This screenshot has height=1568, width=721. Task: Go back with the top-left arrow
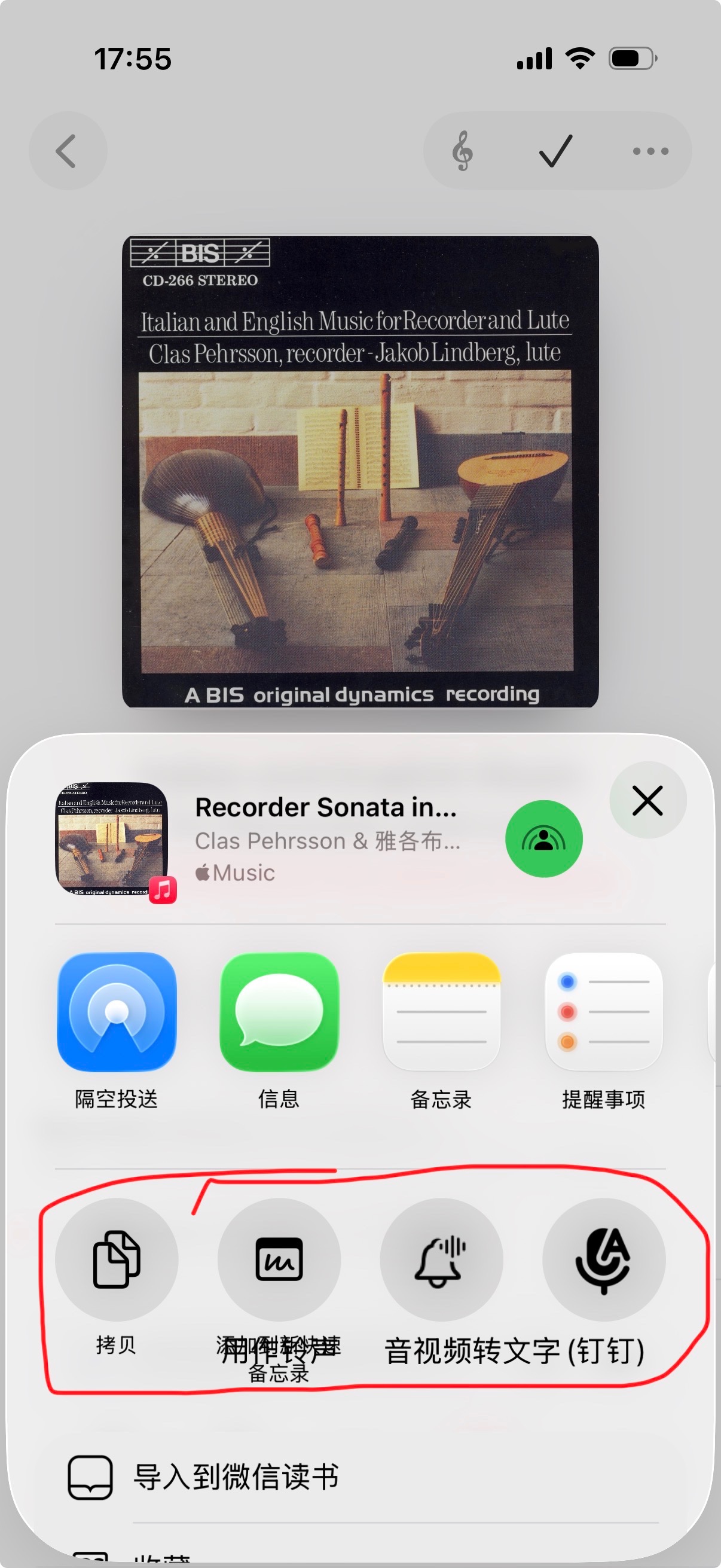point(68,151)
